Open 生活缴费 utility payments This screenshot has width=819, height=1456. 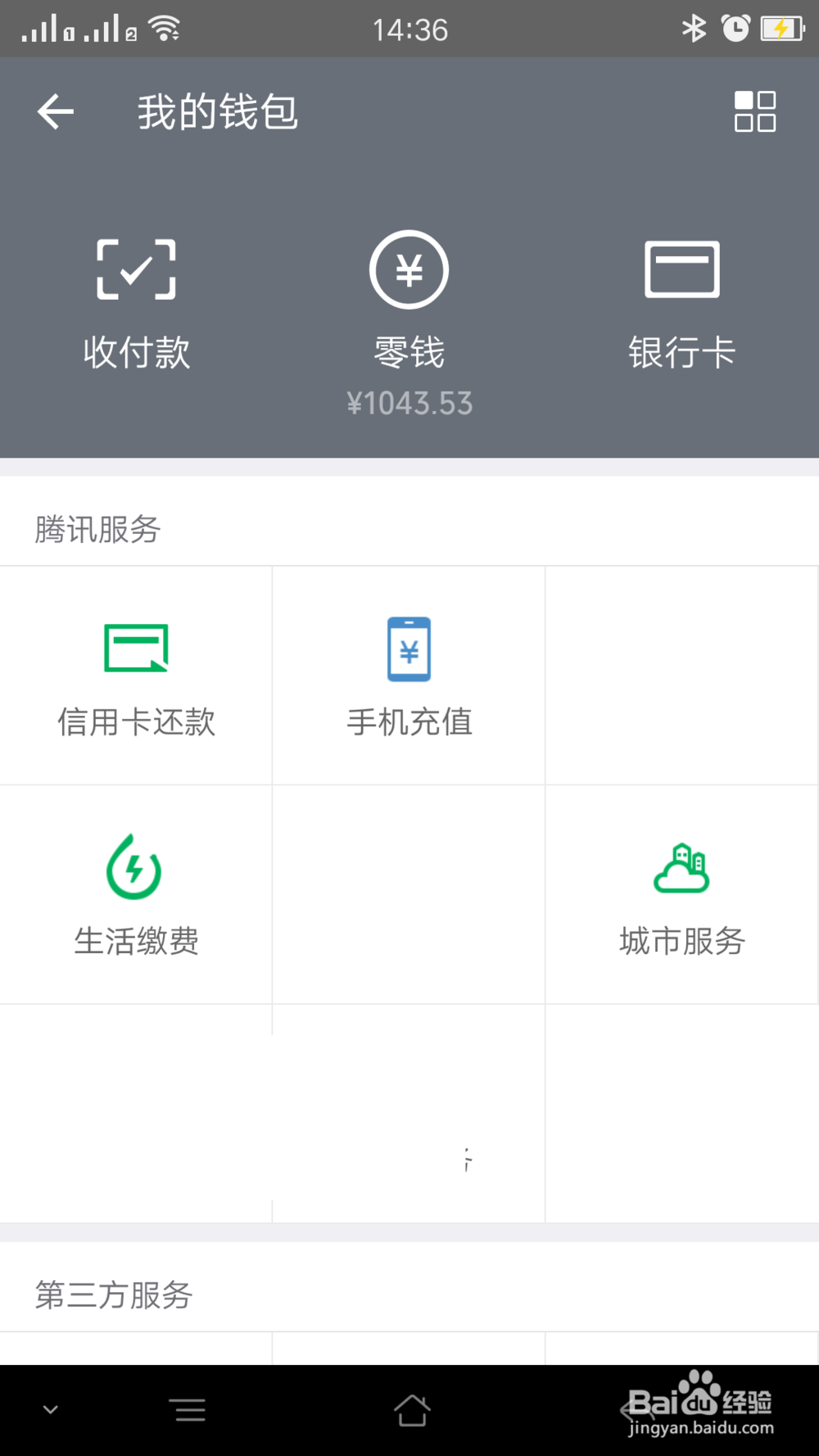pyautogui.click(x=136, y=897)
